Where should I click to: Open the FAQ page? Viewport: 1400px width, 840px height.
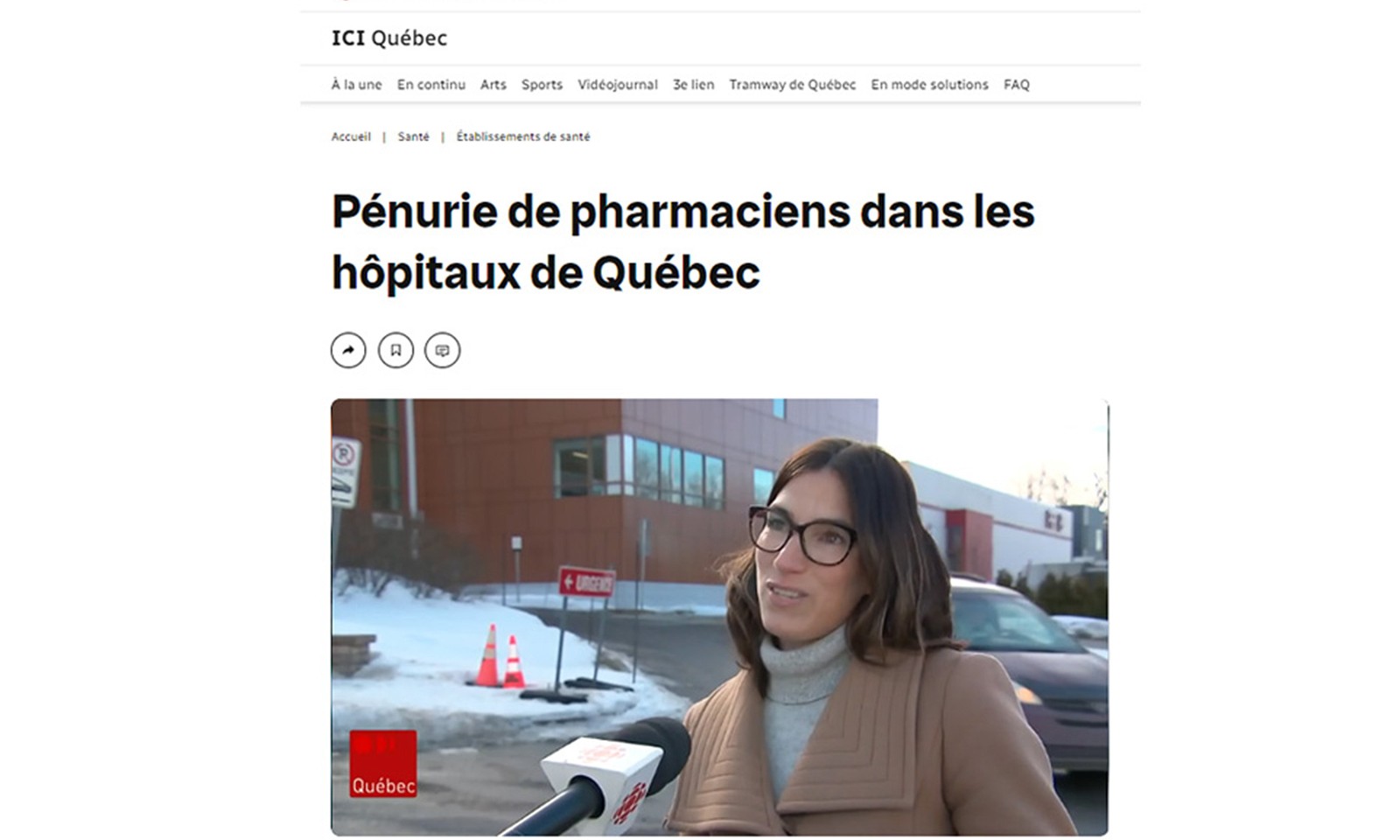click(x=1016, y=85)
